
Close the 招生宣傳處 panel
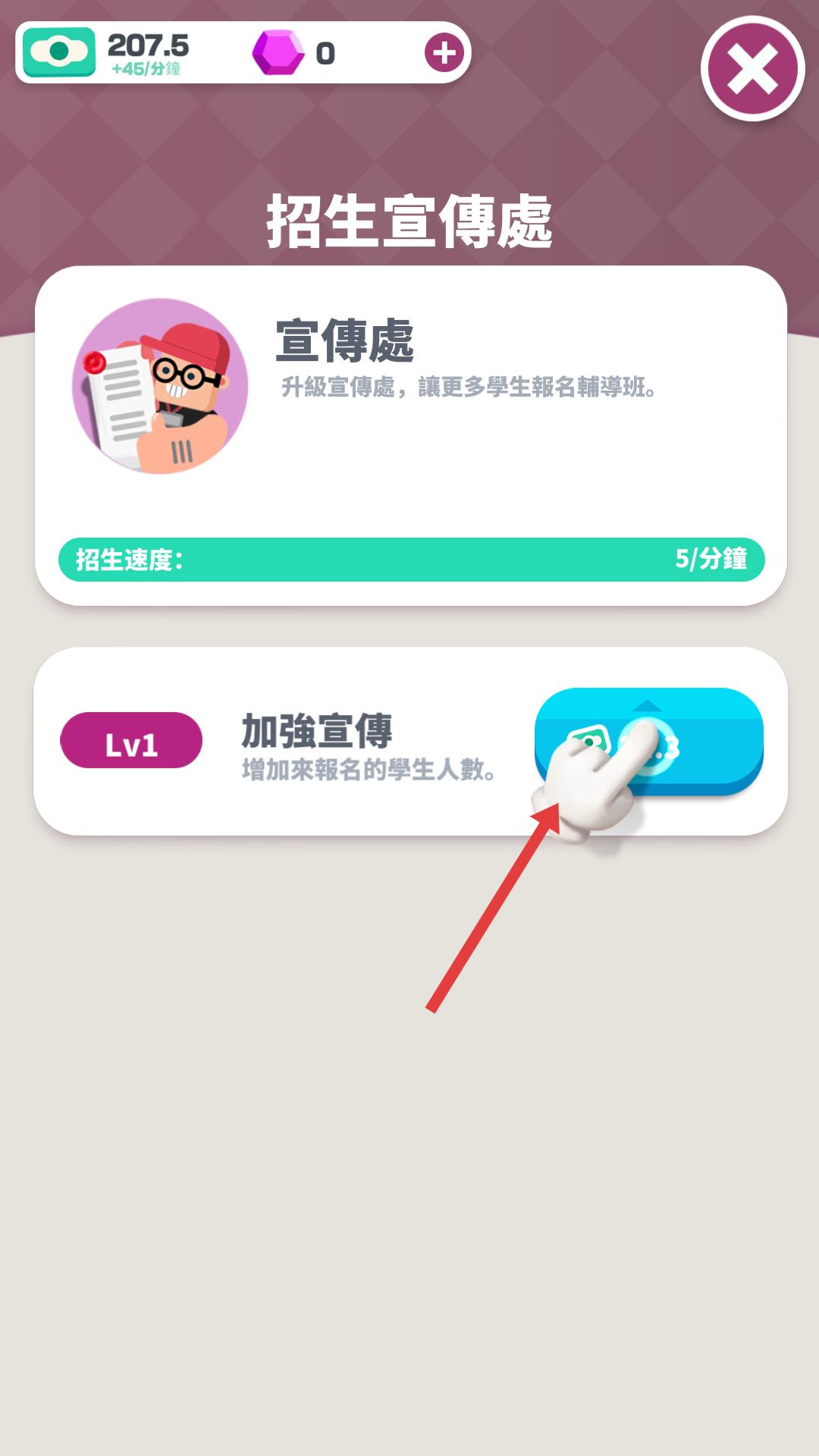[x=752, y=69]
